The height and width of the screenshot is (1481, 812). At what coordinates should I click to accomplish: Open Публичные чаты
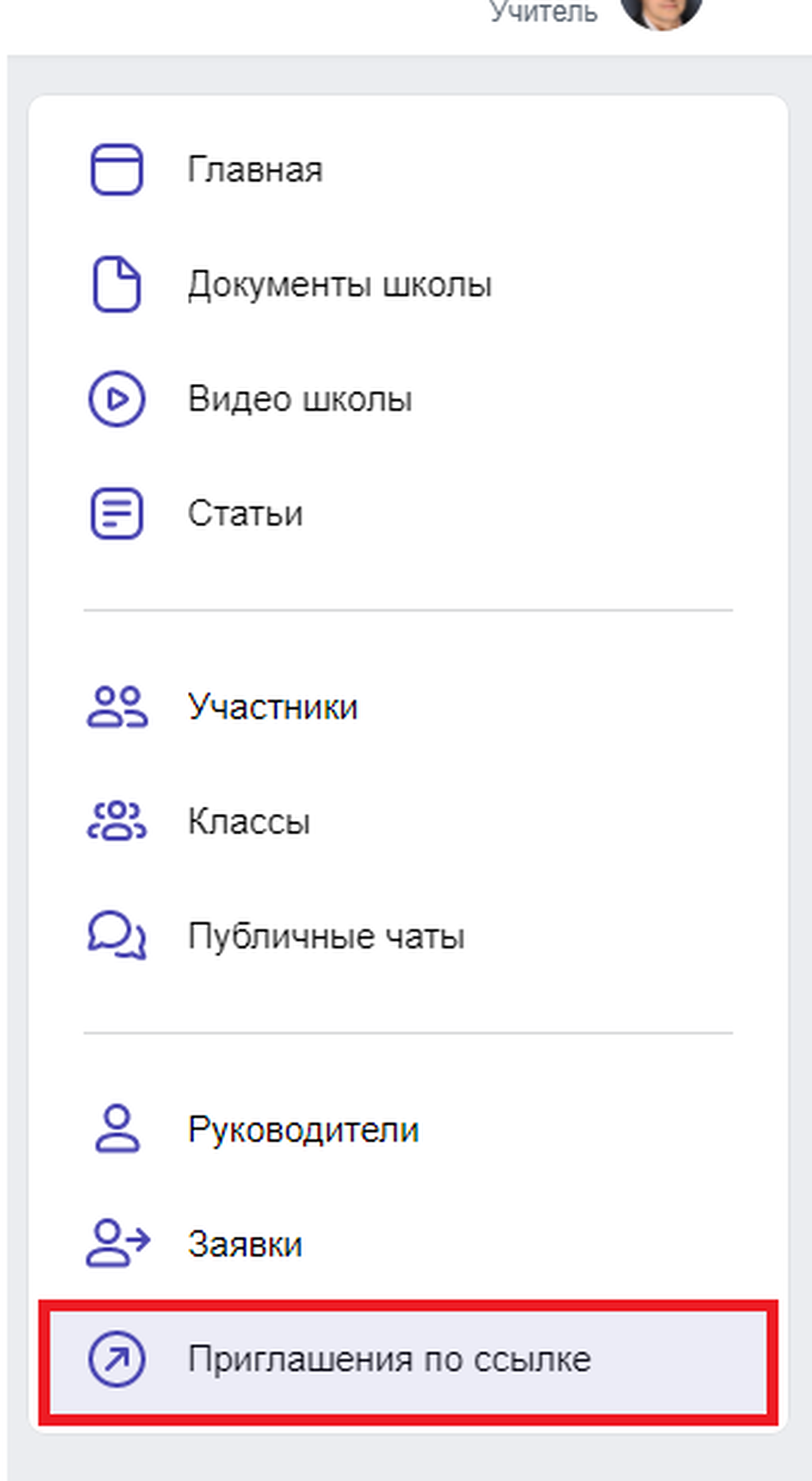click(408, 936)
